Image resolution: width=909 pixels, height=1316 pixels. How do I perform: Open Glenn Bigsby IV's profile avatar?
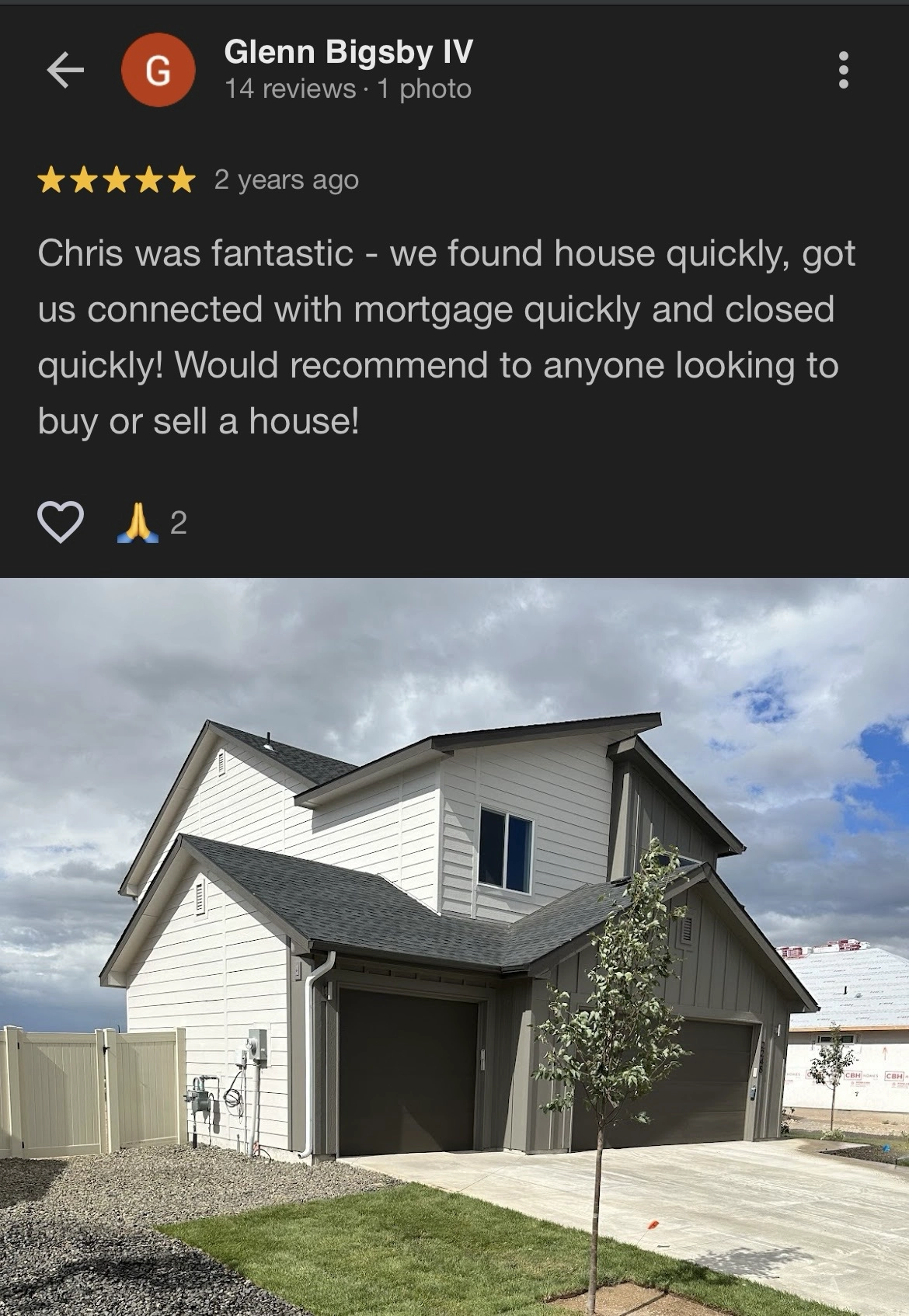pos(158,71)
